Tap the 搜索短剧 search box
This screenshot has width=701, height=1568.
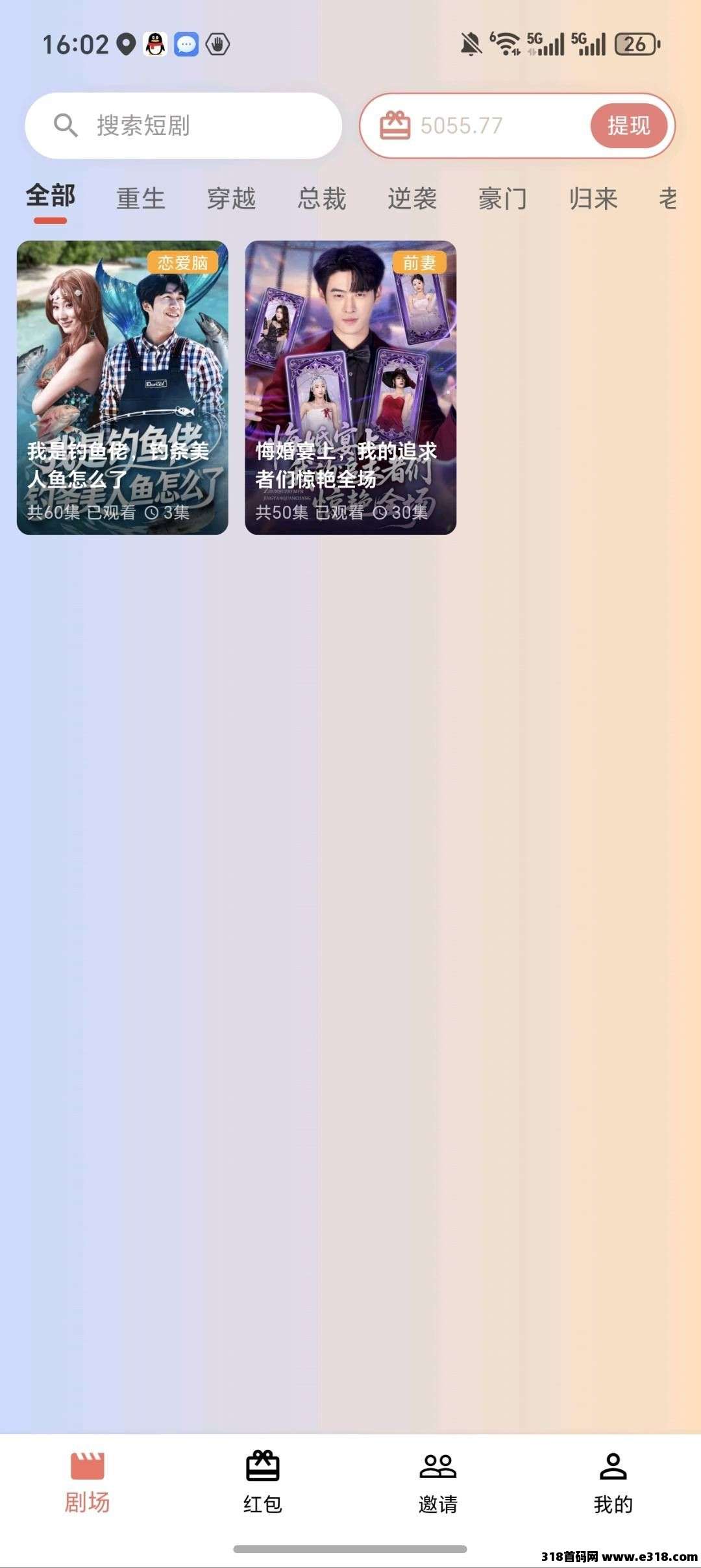point(183,125)
